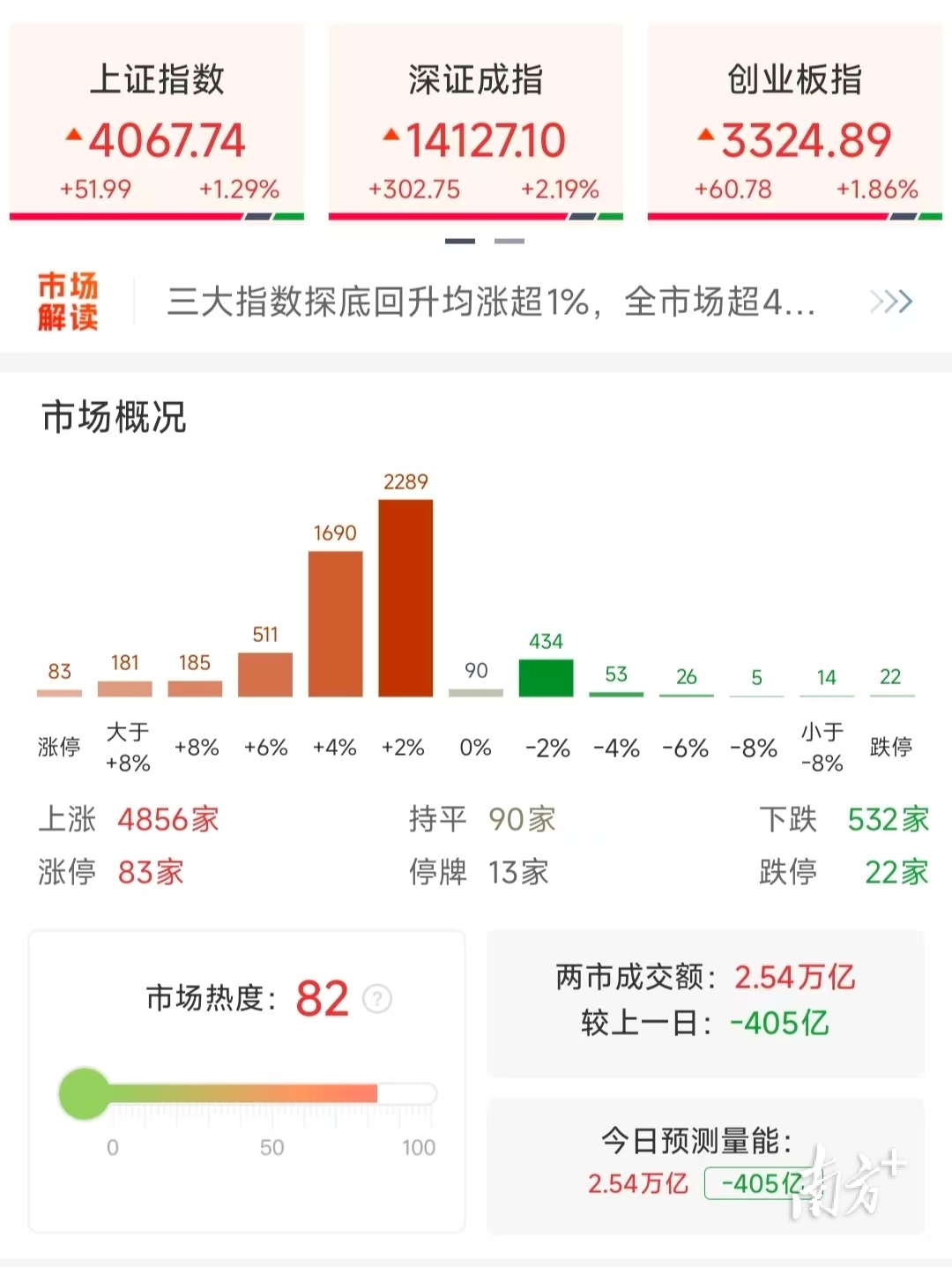Viewport: 952px width, 1267px height.
Task: Open the 创业板指 index card
Action: tap(795, 123)
